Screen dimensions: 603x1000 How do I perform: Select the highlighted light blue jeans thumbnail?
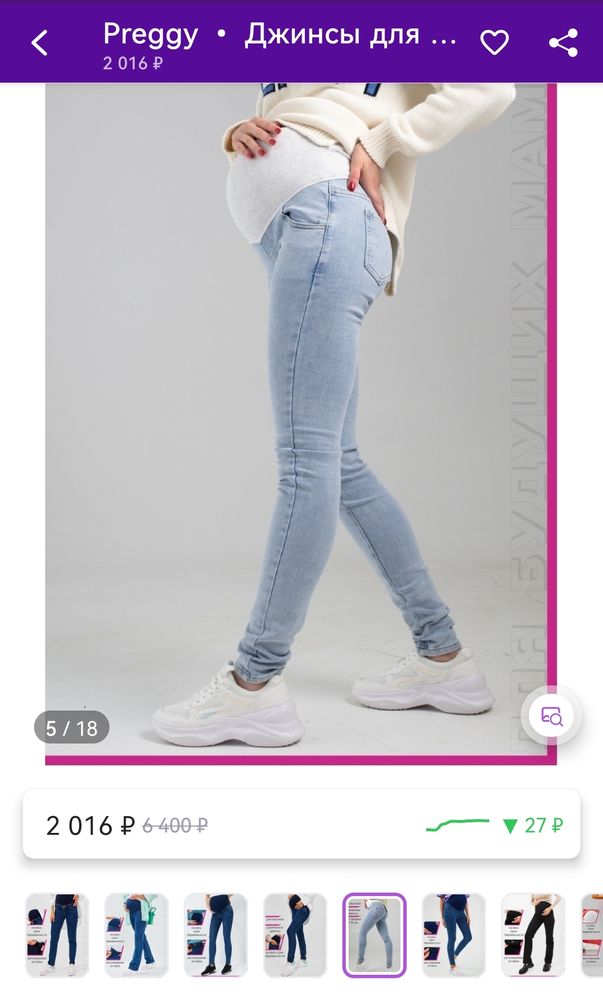pyautogui.click(x=374, y=935)
